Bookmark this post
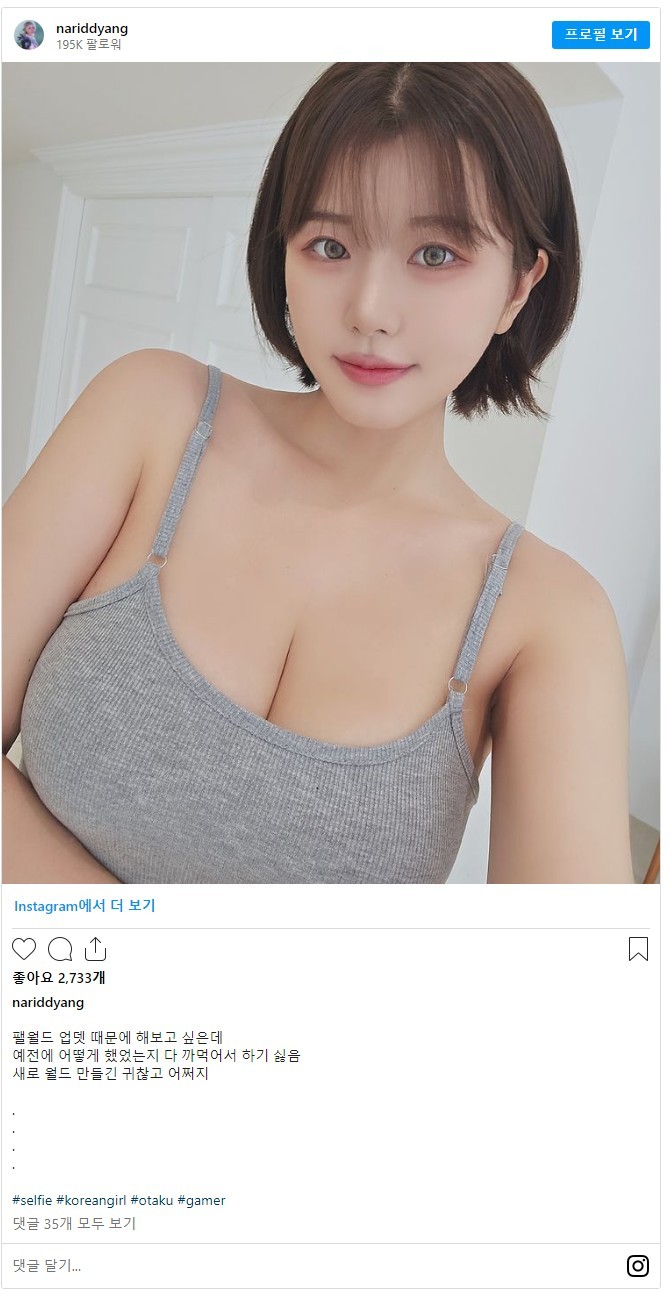This screenshot has width=671, height=1295. pos(638,949)
